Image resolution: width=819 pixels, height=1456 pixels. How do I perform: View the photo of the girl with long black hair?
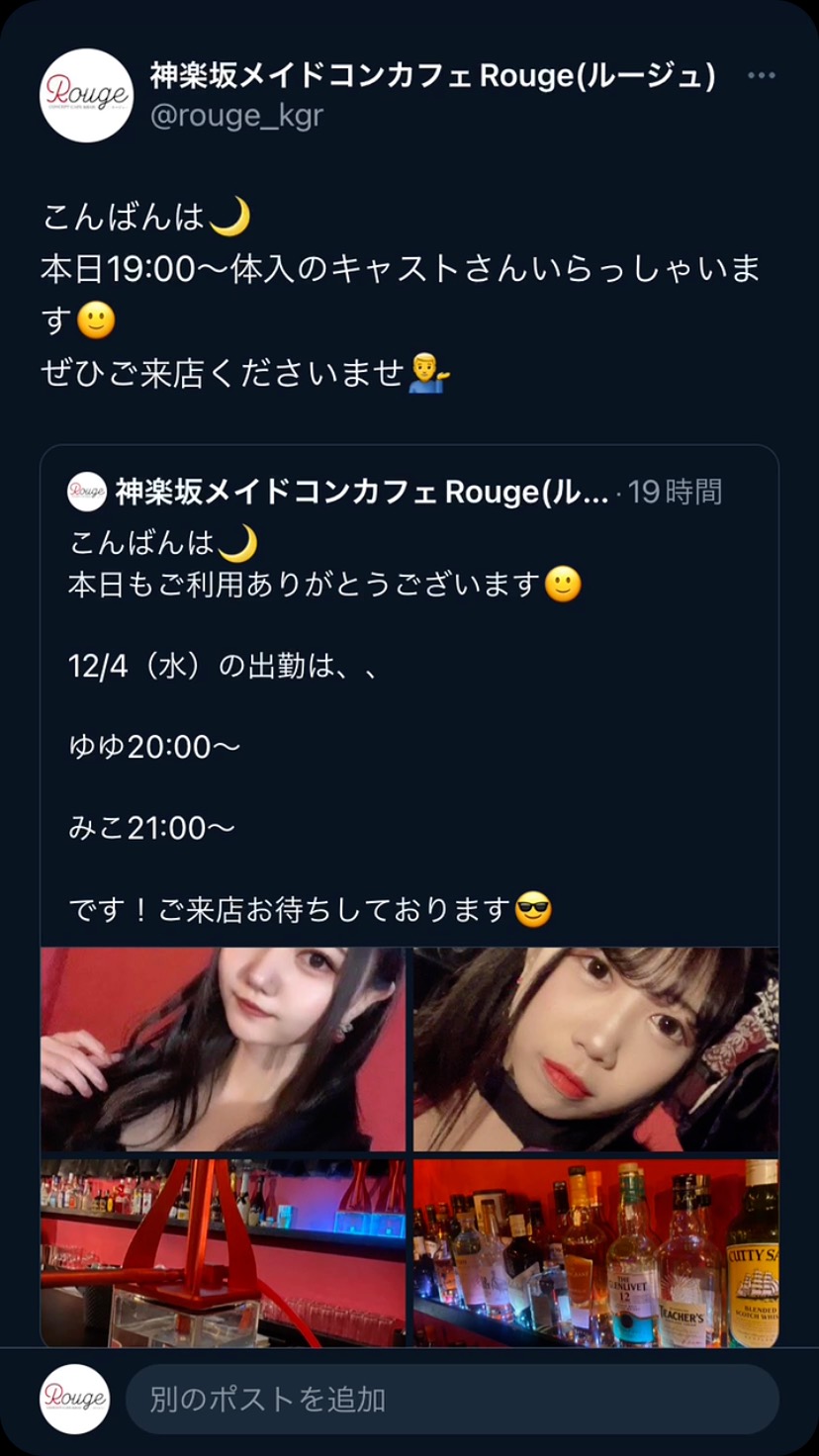click(x=223, y=1048)
